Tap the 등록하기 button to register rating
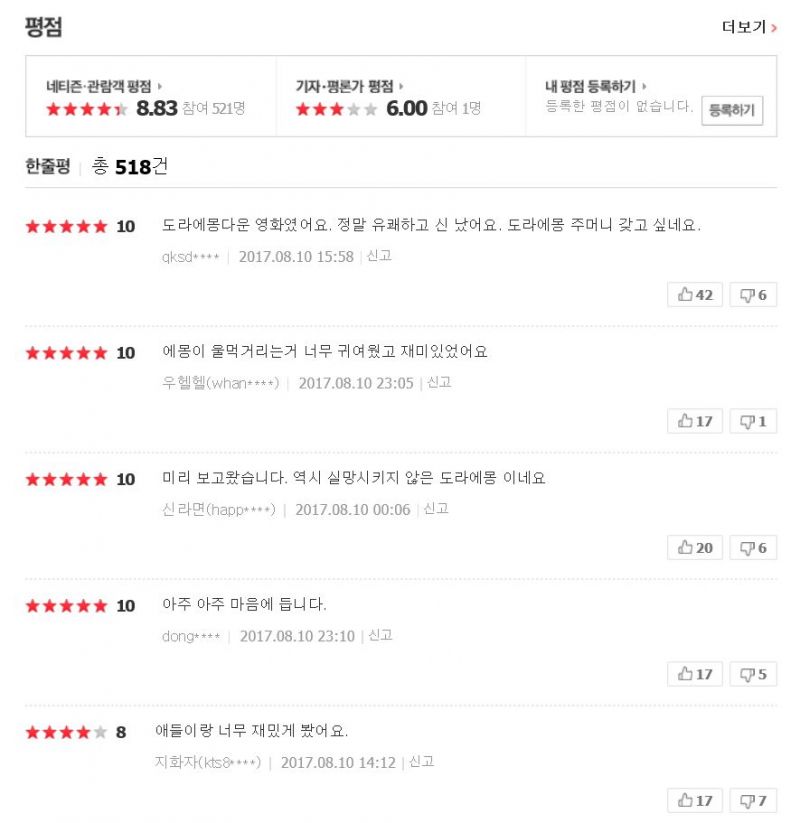Viewport: 800px width, 823px height. click(732, 110)
